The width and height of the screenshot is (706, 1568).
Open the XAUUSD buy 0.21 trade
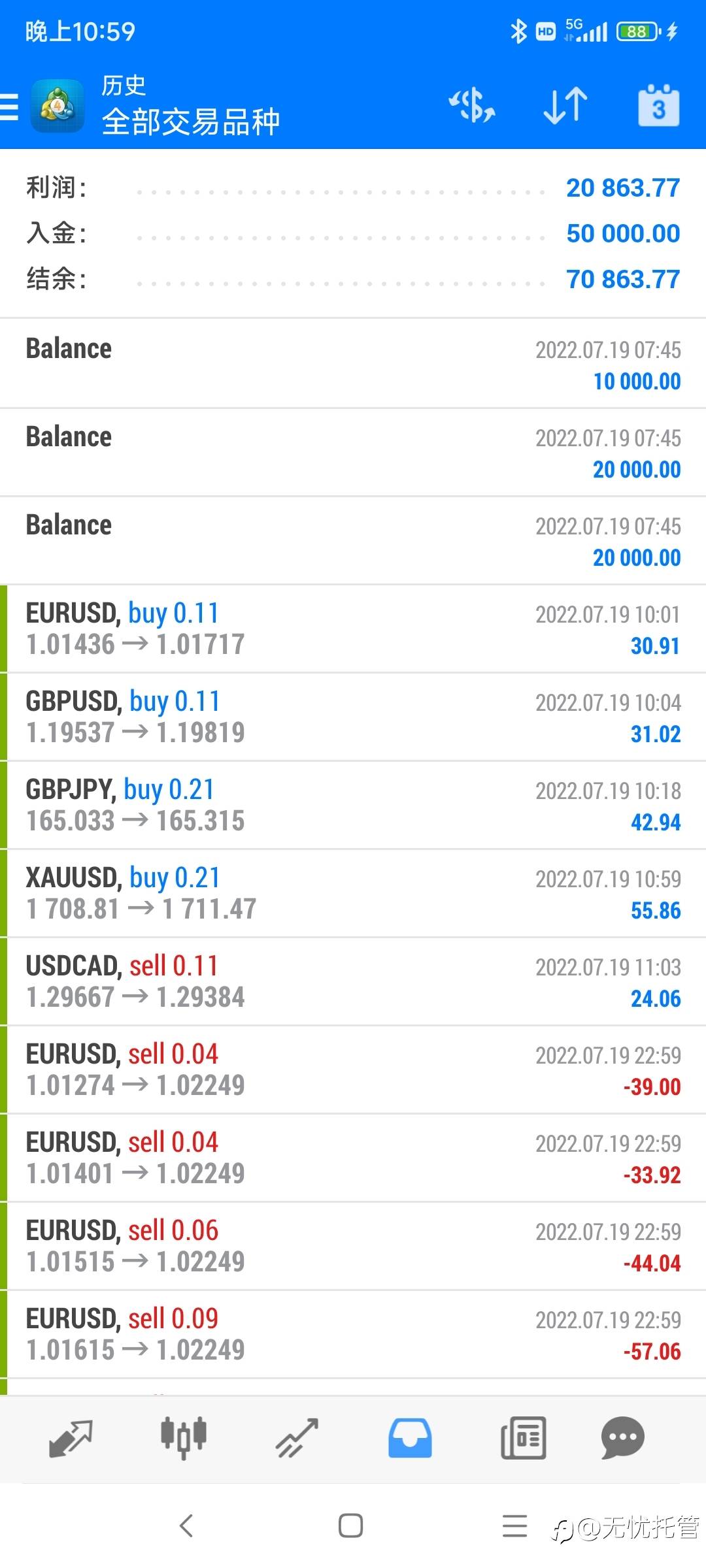click(353, 893)
